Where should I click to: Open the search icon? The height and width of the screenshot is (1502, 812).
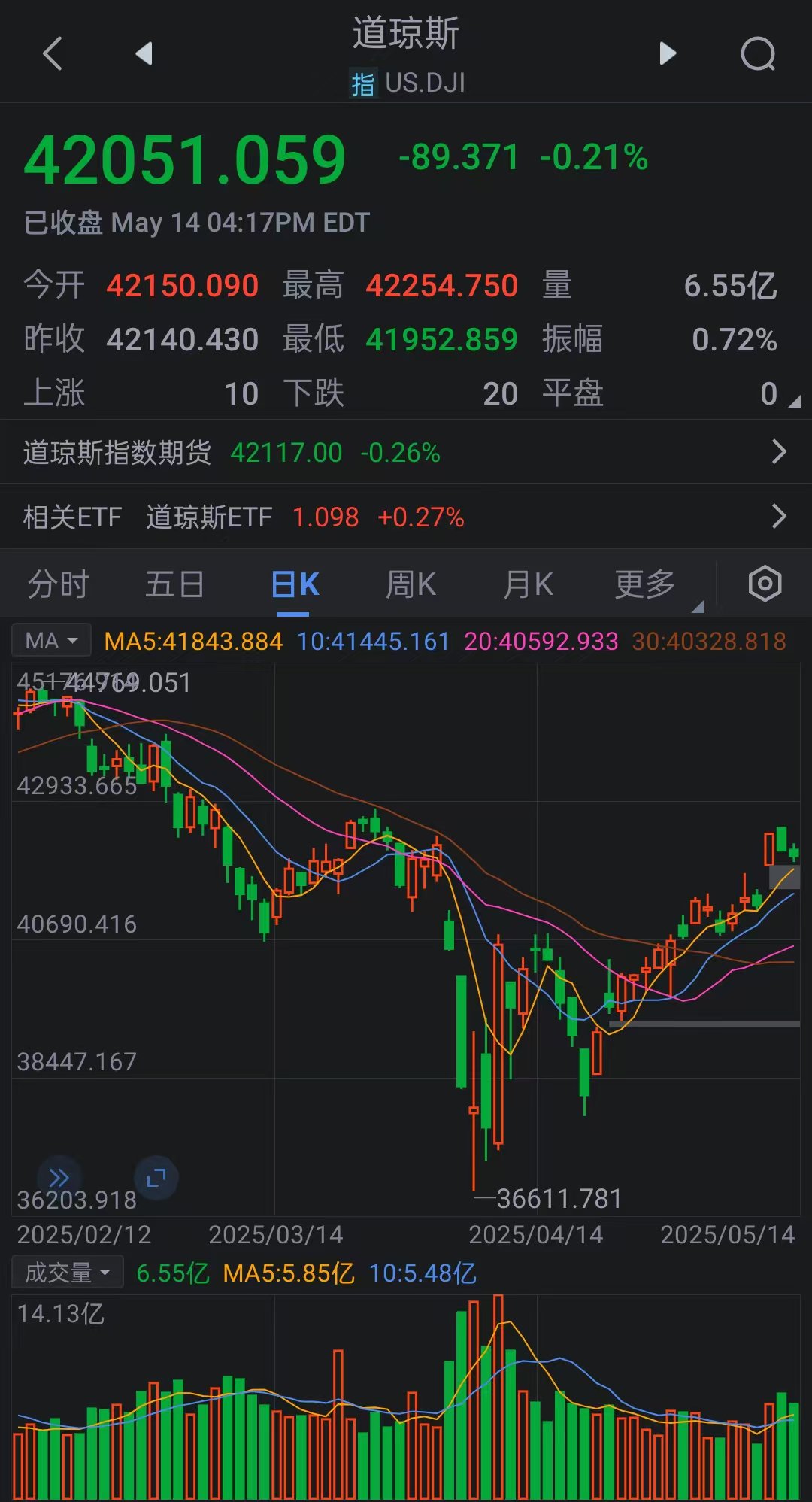[x=757, y=54]
